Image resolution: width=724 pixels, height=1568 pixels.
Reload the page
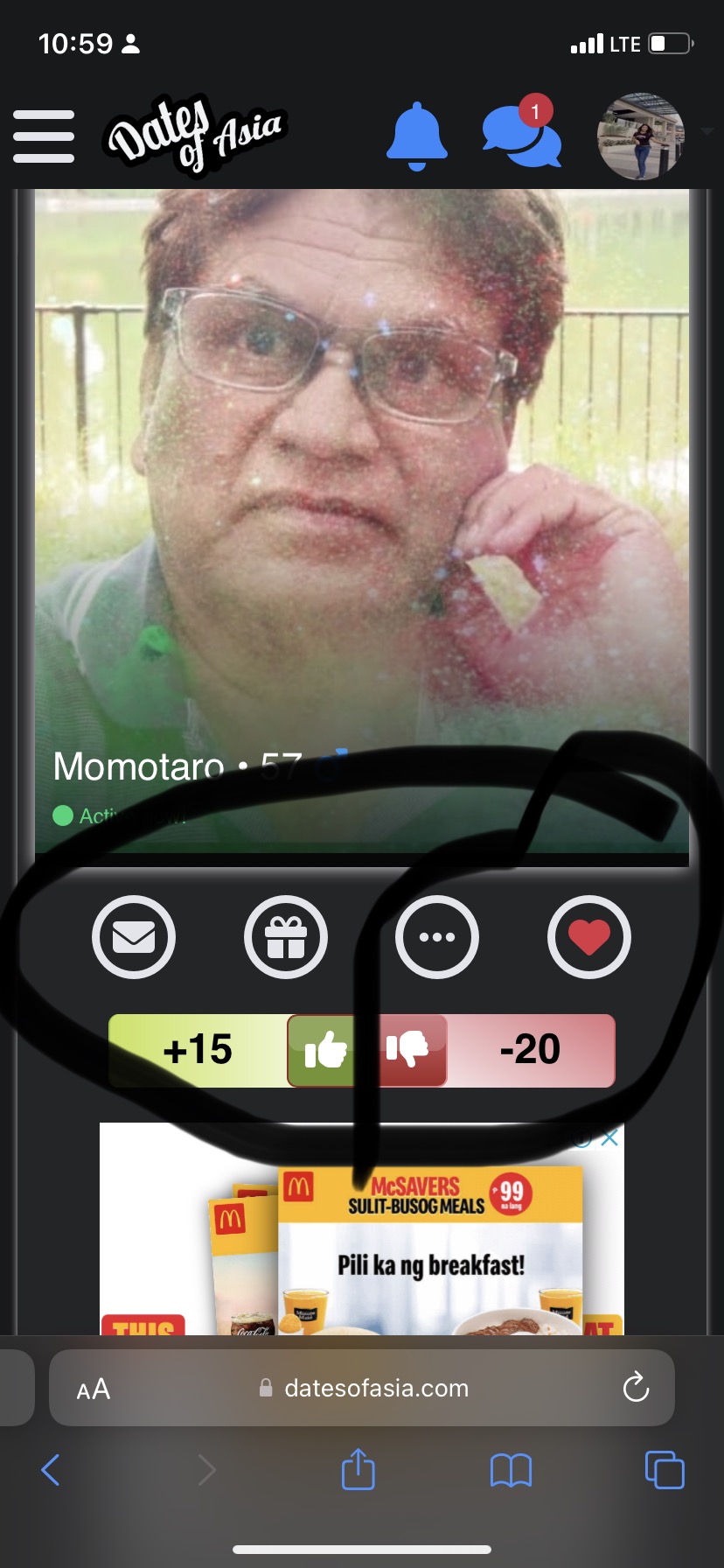(636, 1388)
